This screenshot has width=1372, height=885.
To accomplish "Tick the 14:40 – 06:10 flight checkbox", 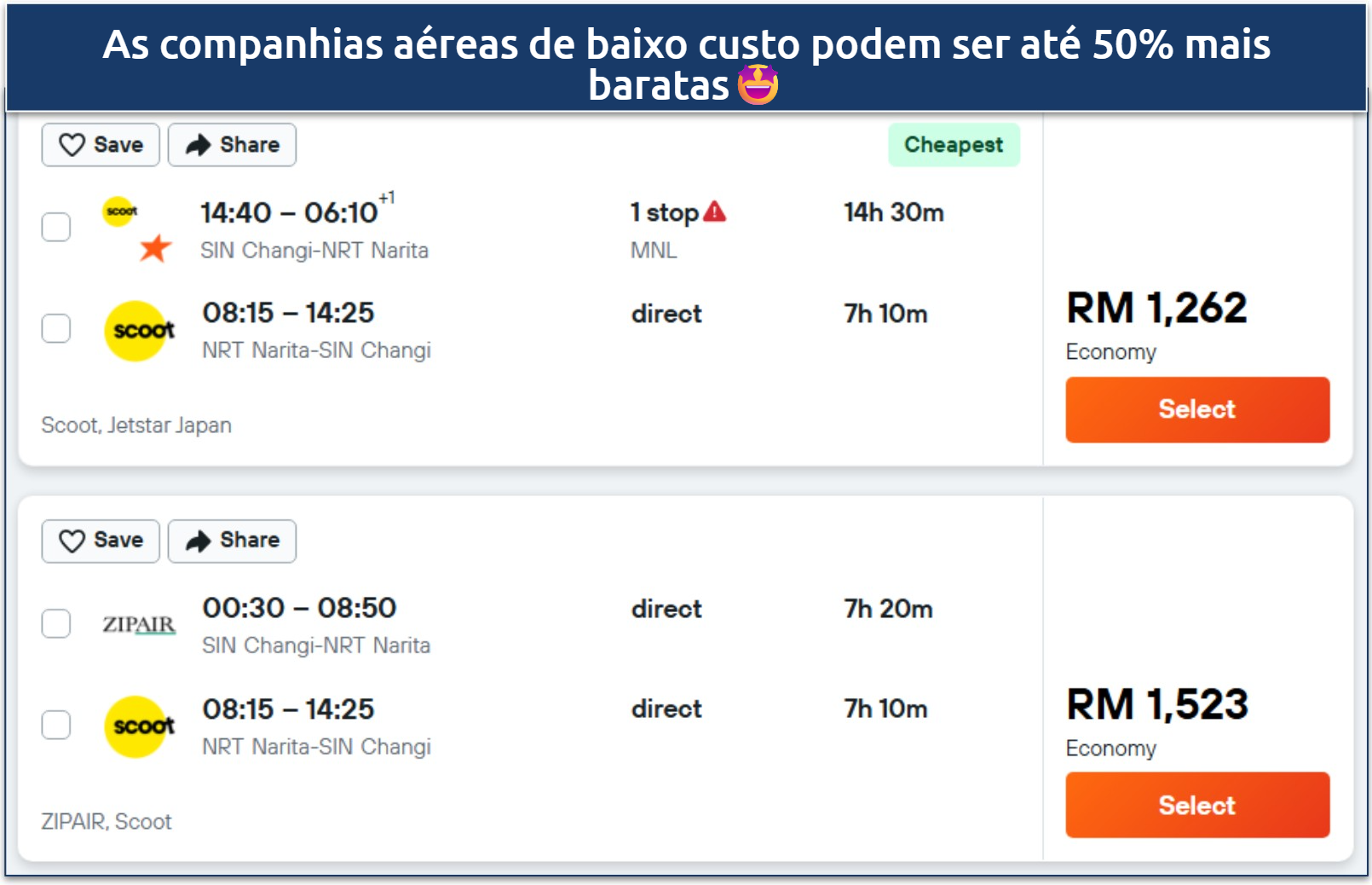I will (x=56, y=227).
